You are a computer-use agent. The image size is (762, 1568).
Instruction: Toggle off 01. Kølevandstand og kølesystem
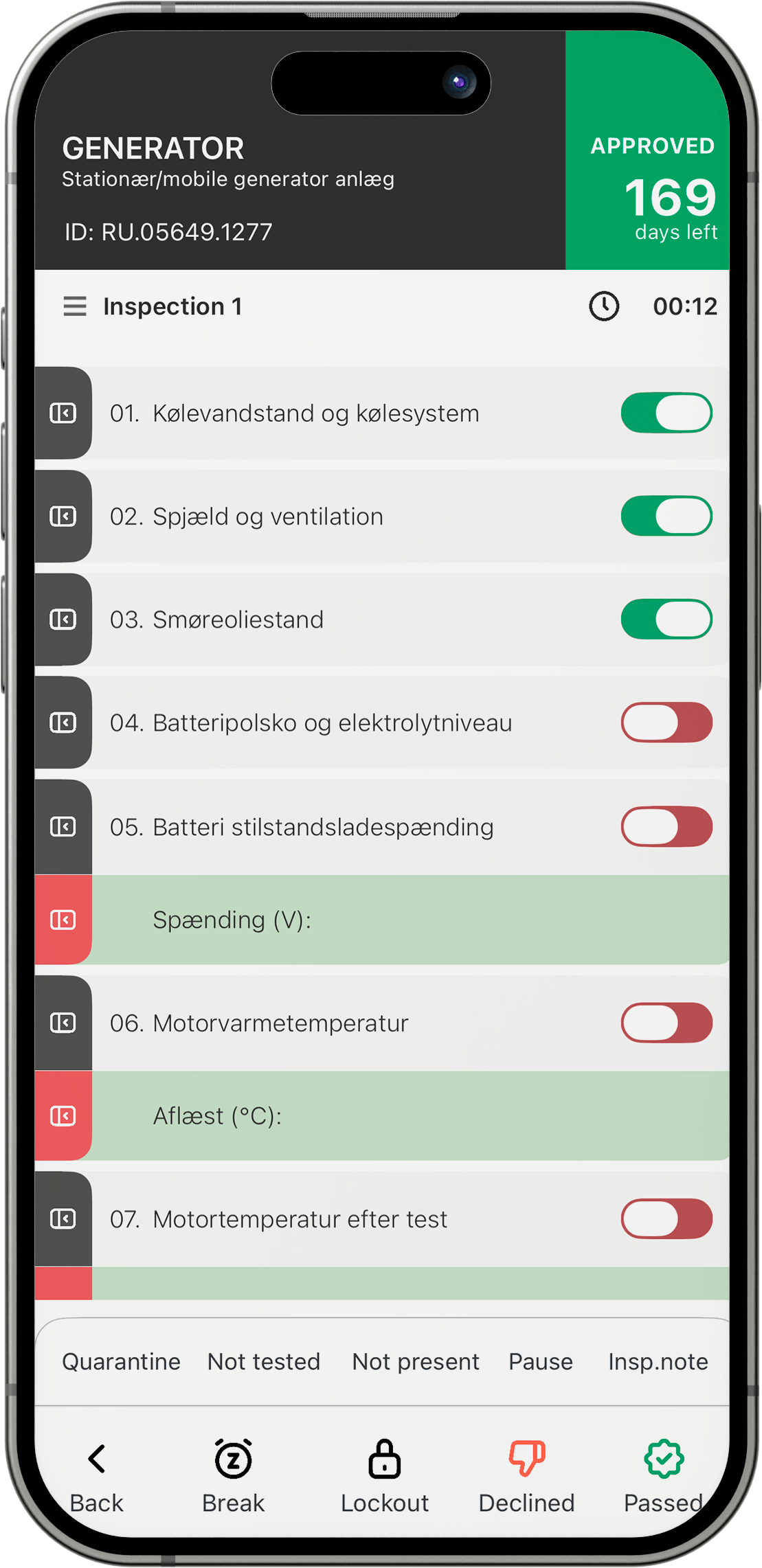[666, 413]
